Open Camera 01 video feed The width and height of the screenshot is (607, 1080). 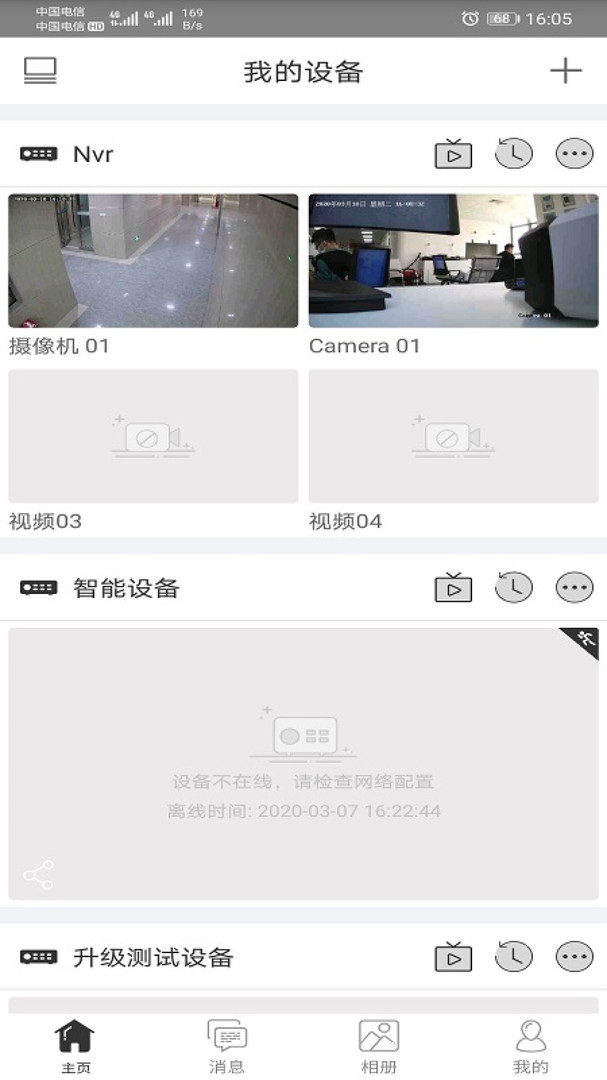pos(453,261)
